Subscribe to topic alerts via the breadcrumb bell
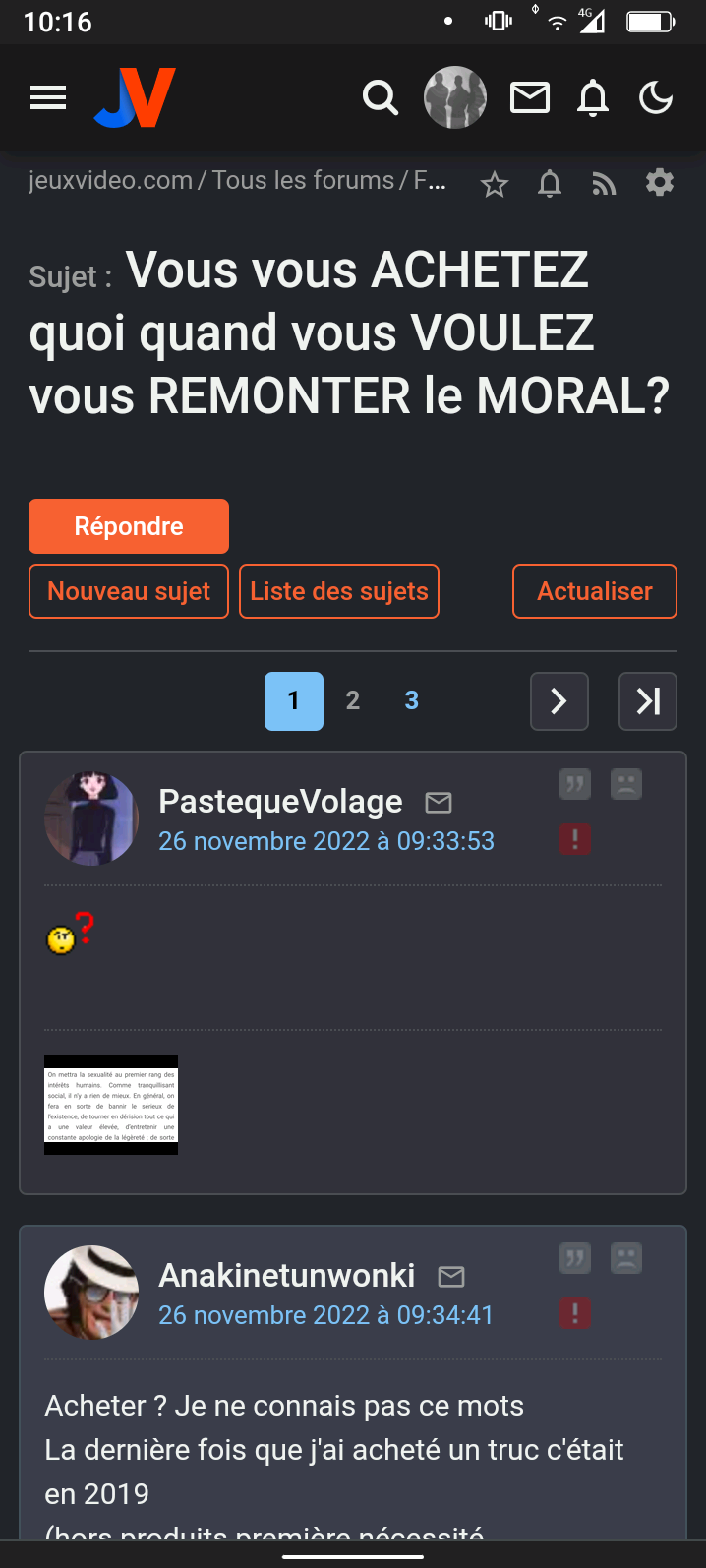Viewport: 706px width, 1568px height. pyautogui.click(x=550, y=184)
